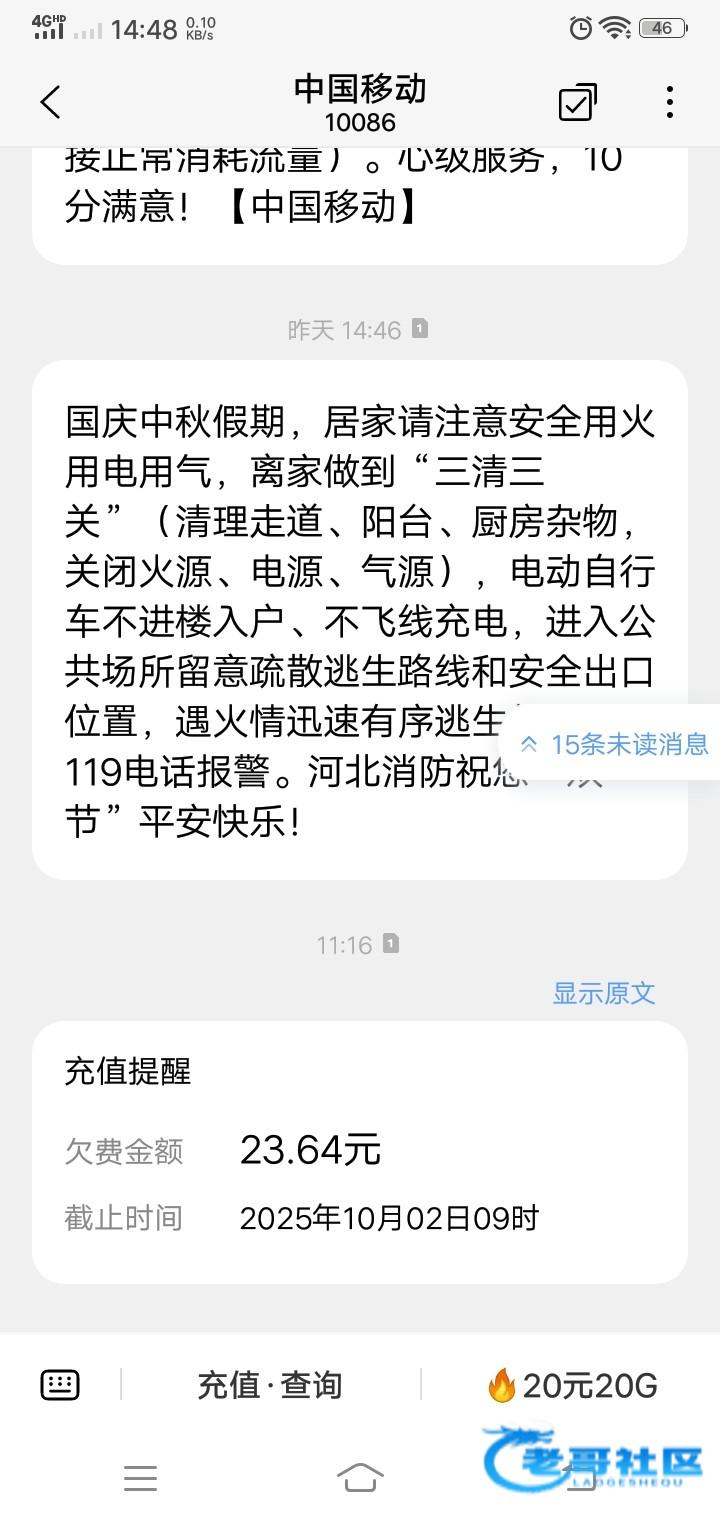Open the multi-select checkbox icon

(577, 102)
